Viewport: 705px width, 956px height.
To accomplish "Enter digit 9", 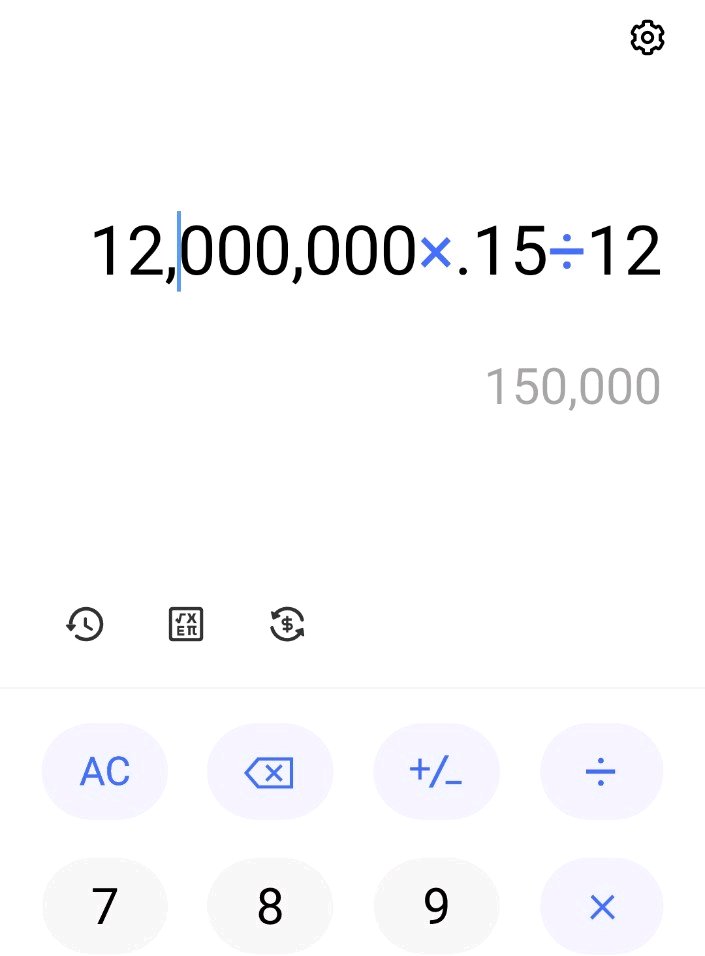I will tap(436, 907).
